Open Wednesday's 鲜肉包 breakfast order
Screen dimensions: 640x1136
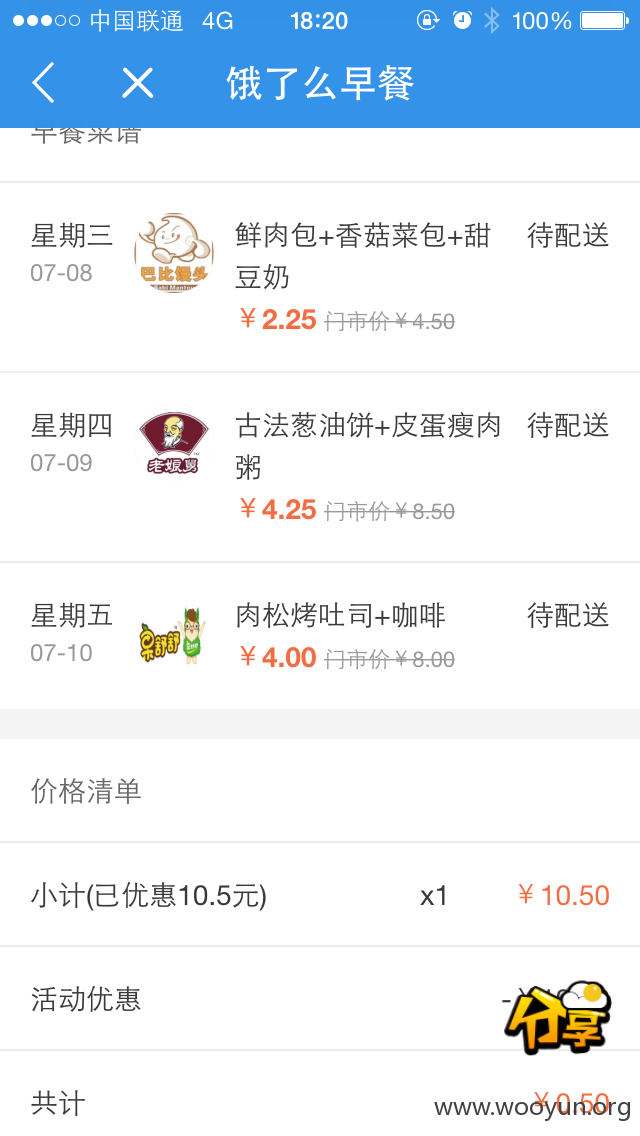click(320, 277)
